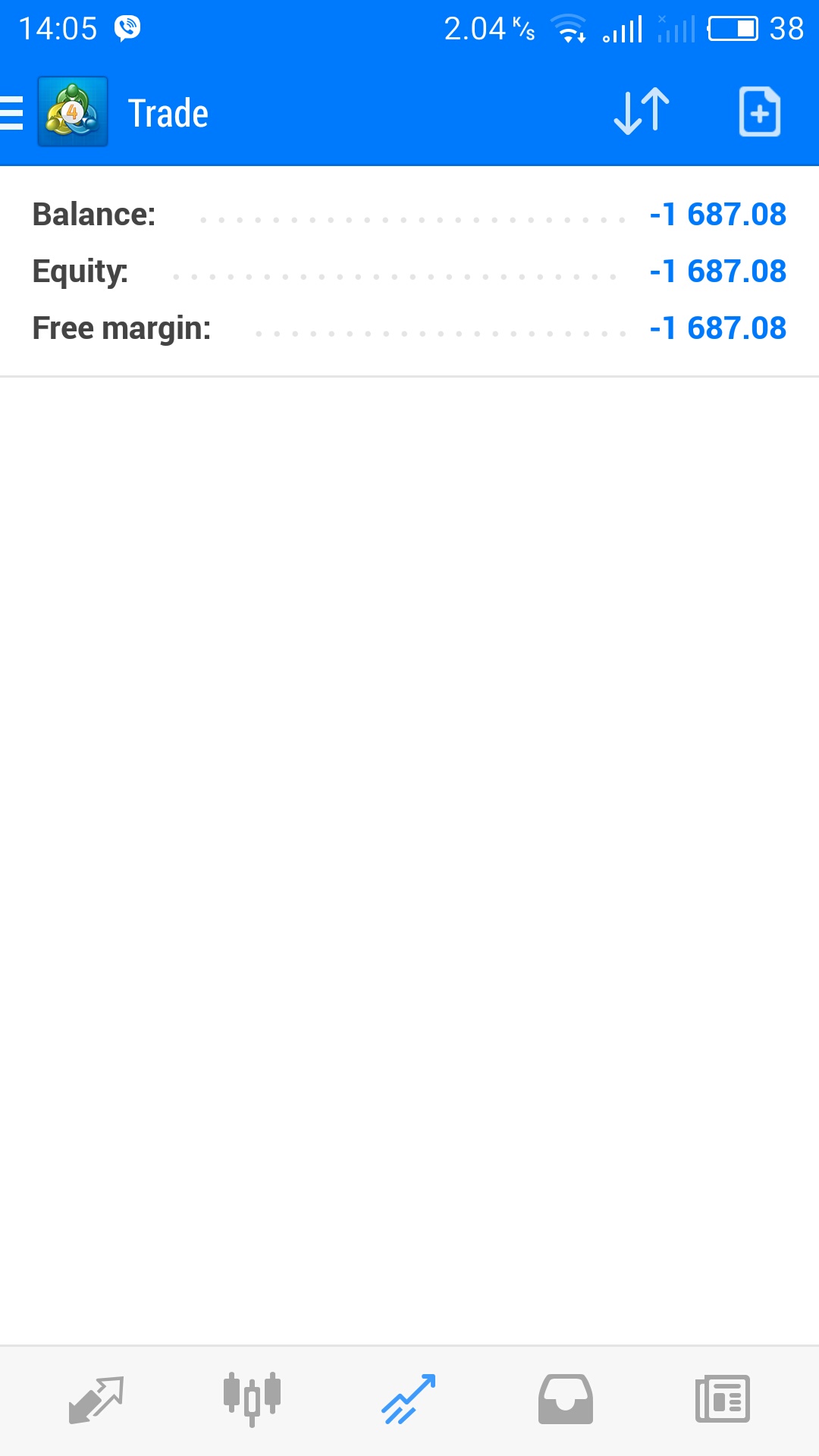Switch to the Quotes tab
The image size is (819, 1456).
[96, 1400]
